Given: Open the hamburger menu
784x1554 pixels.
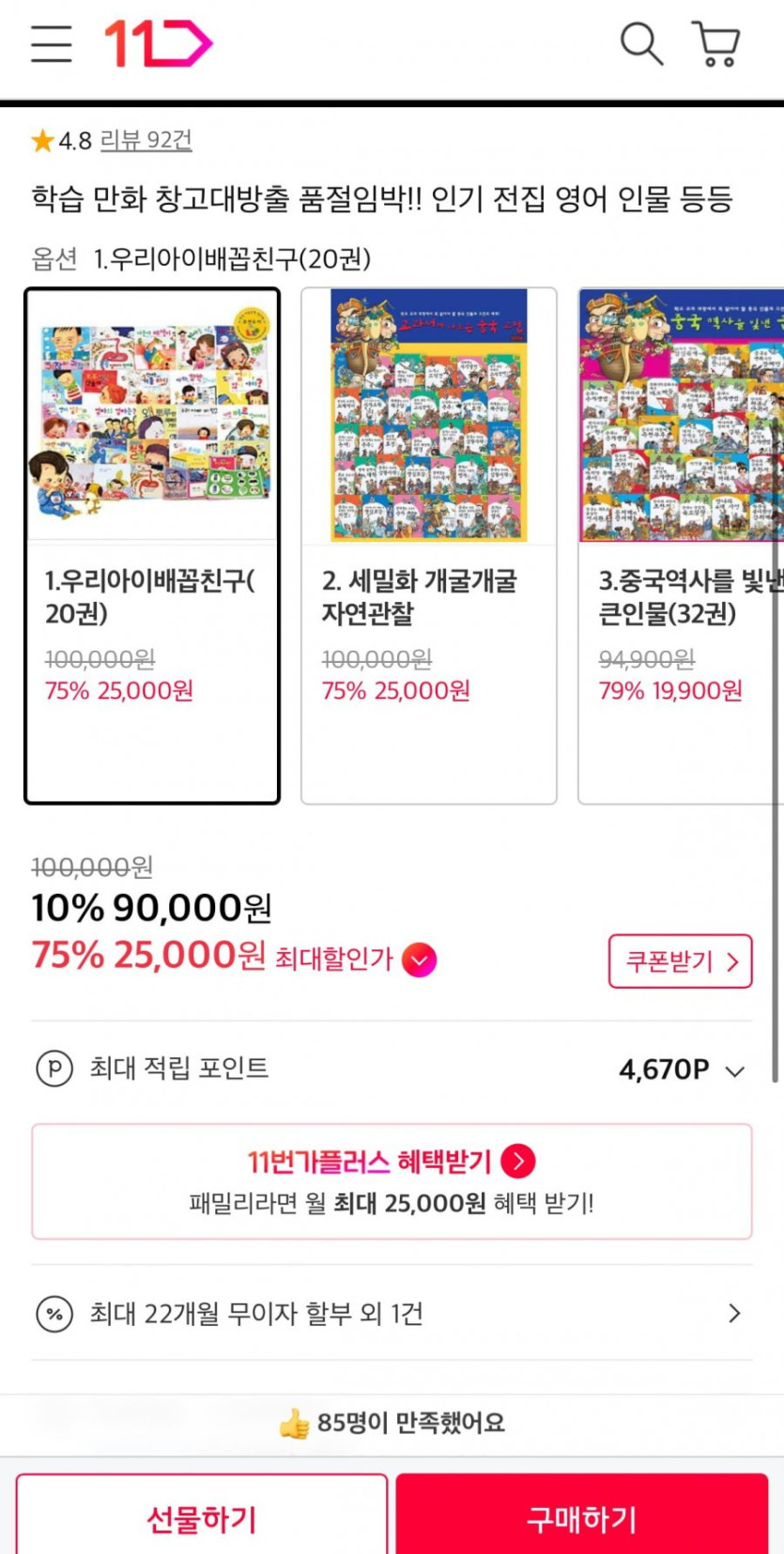Looking at the screenshot, I should coord(51,43).
